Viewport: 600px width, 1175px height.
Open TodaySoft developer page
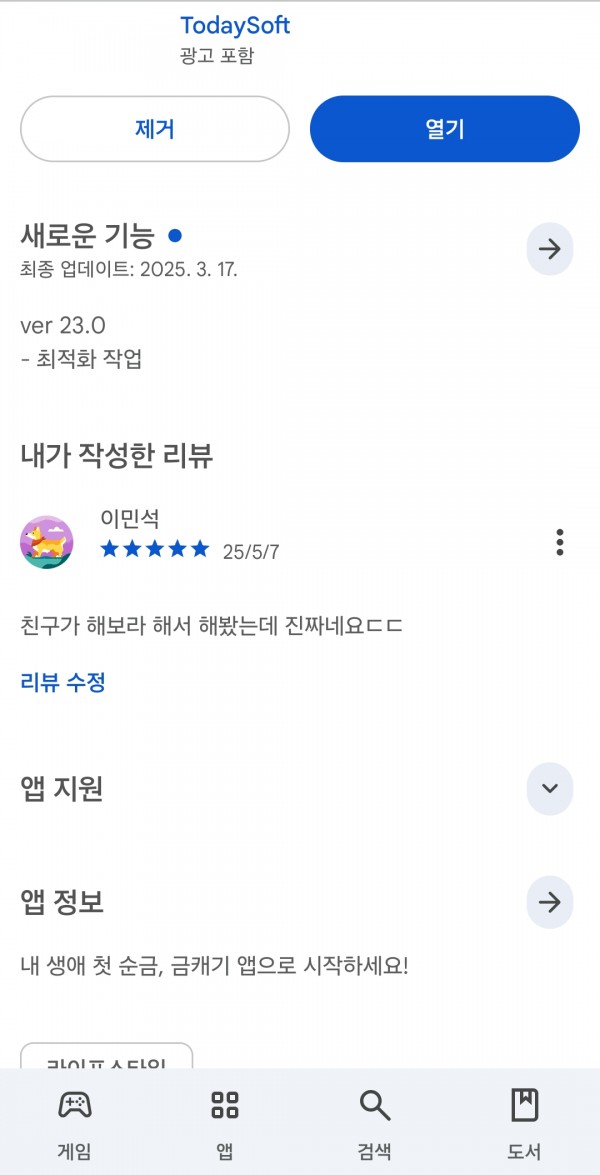(234, 25)
